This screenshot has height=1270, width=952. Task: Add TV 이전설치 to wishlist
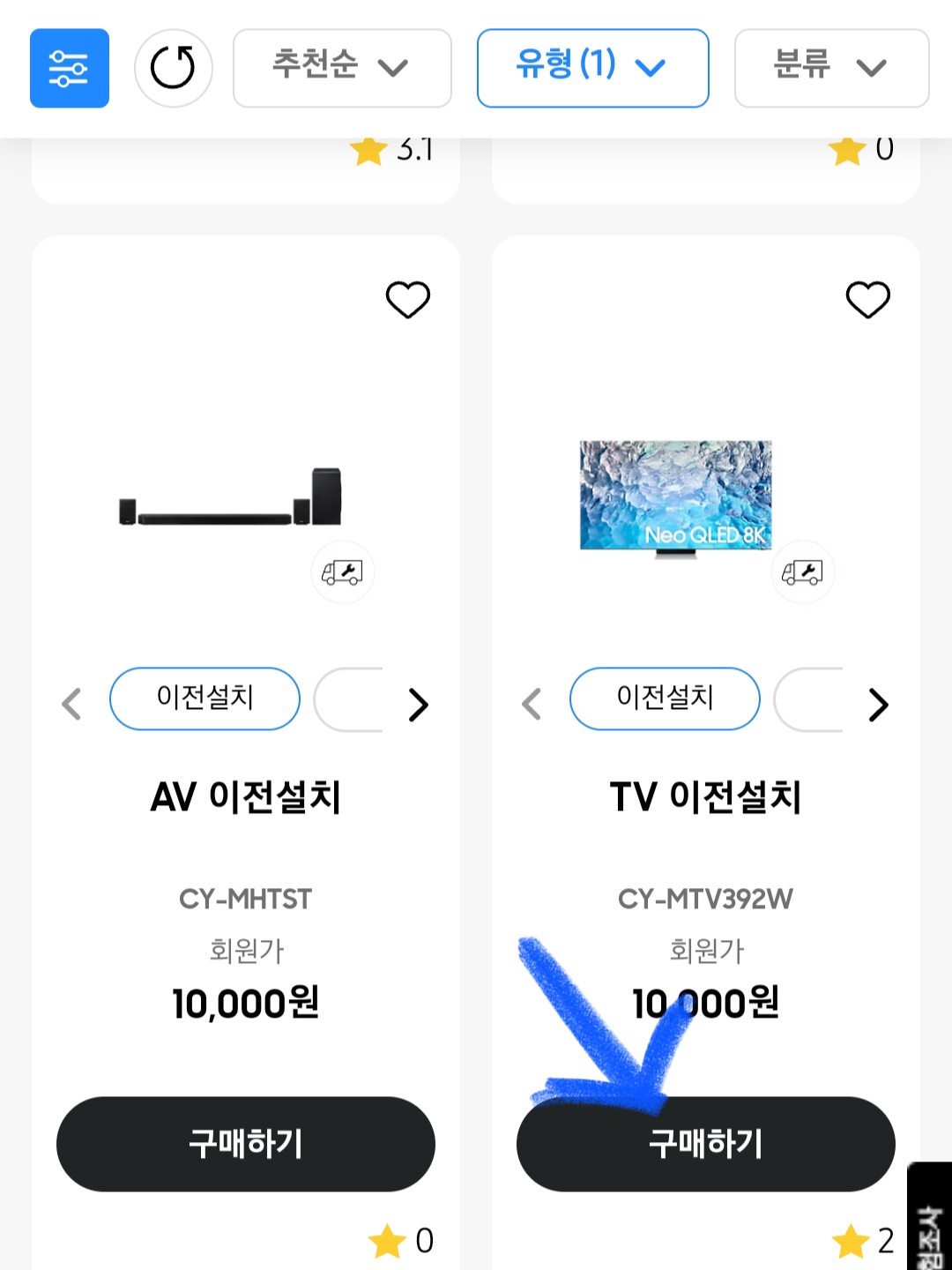point(867,300)
